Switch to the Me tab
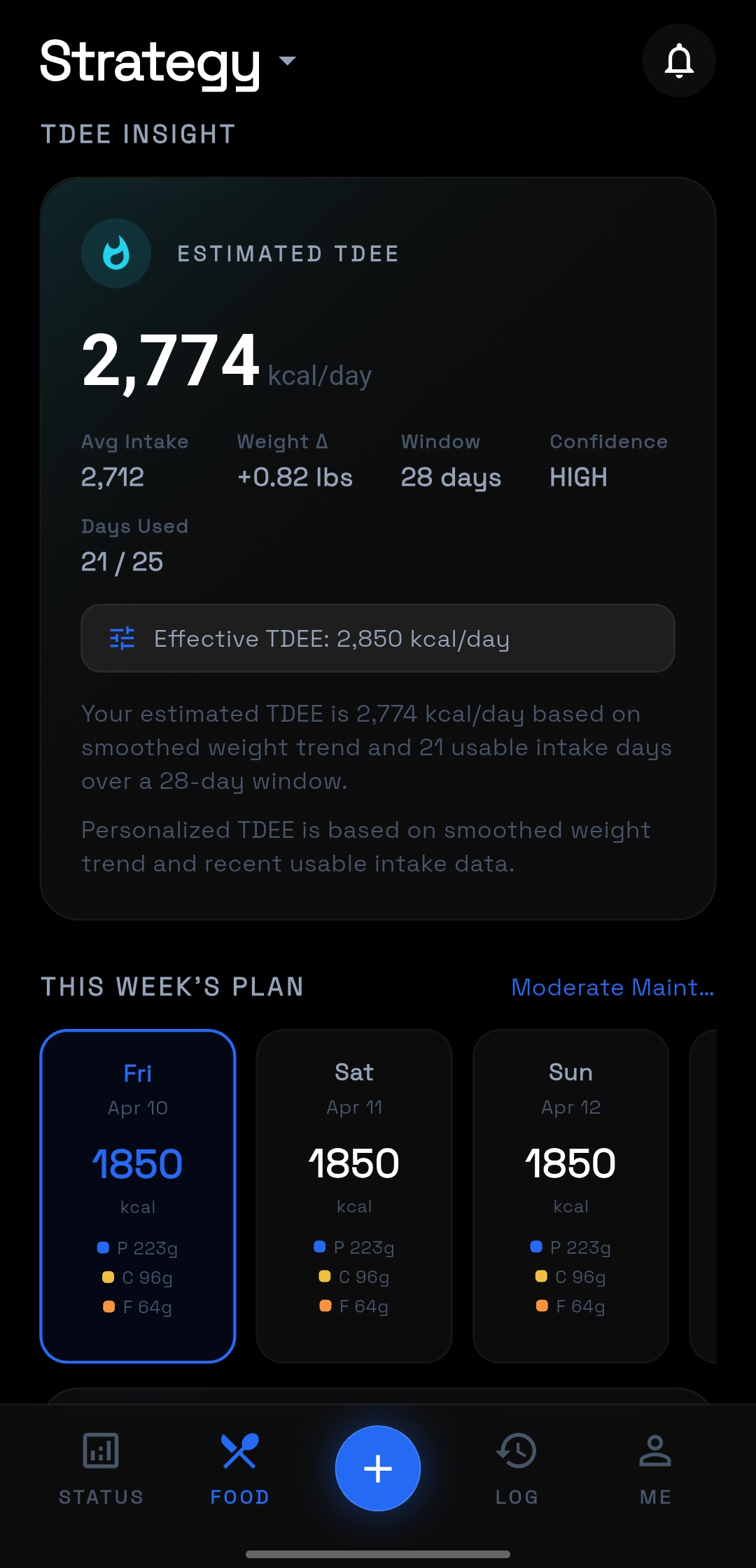This screenshot has height=1568, width=756. click(x=655, y=1467)
